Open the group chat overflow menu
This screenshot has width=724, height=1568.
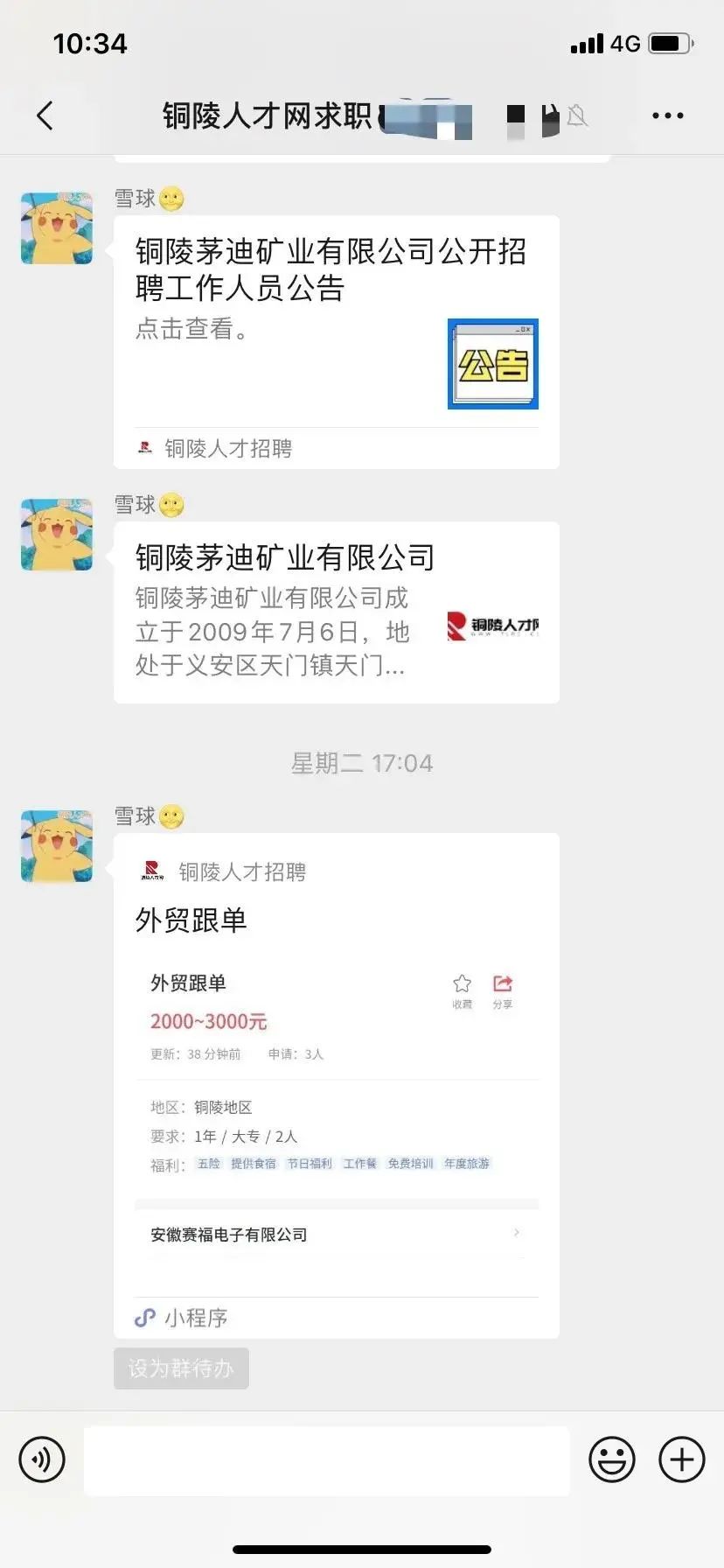667,115
